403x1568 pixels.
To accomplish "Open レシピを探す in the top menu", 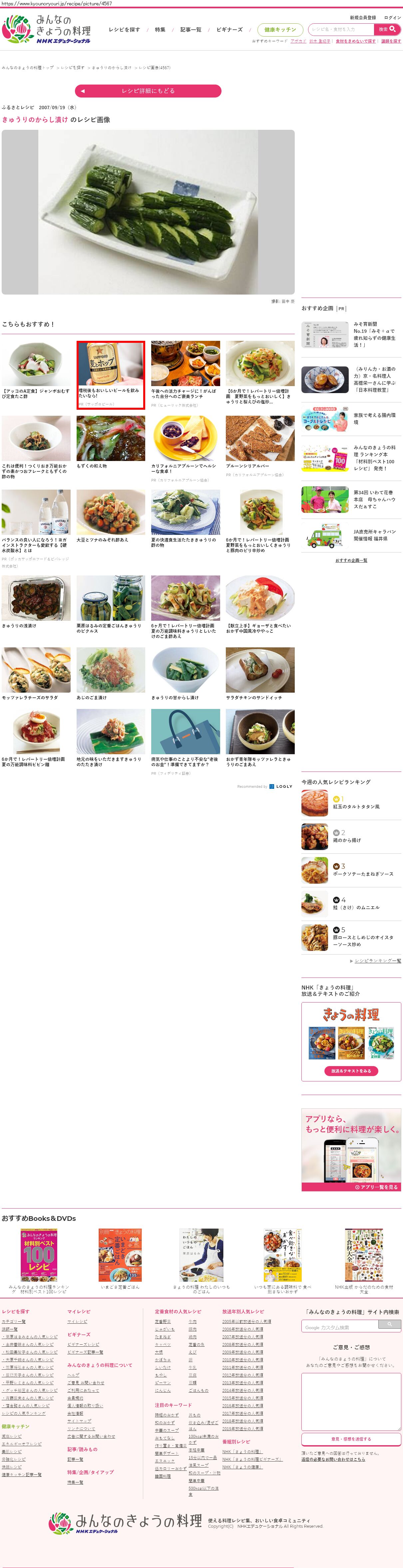I will 124,30.
